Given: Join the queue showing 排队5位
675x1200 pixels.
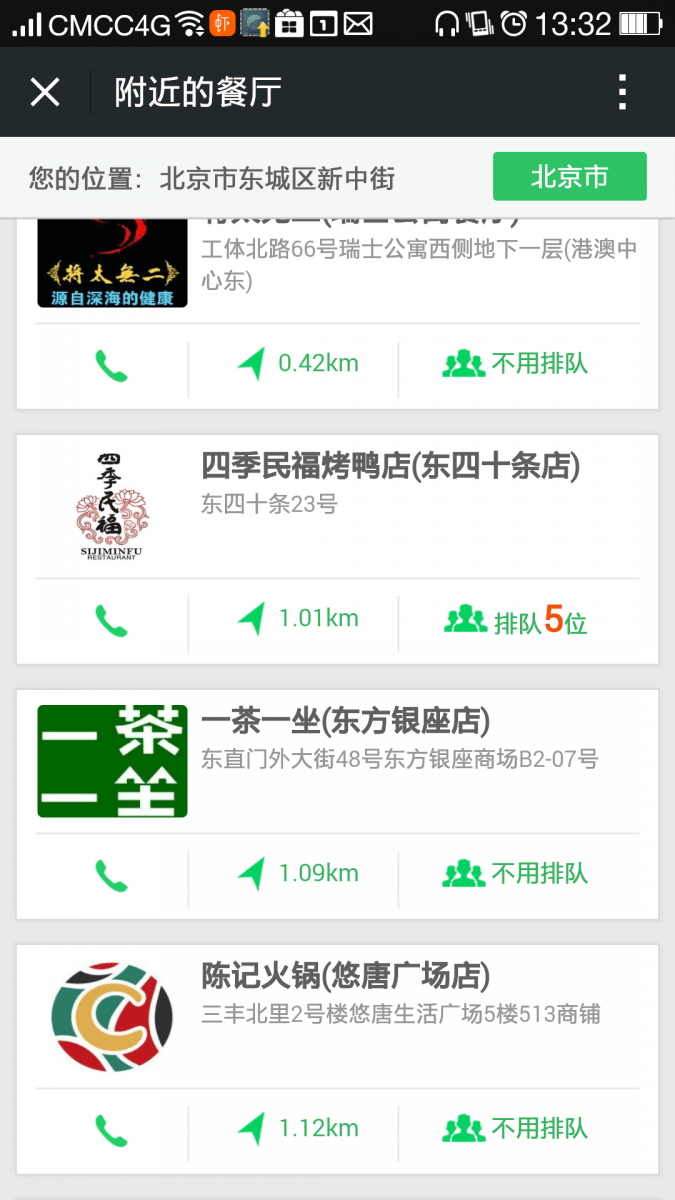Looking at the screenshot, I should pyautogui.click(x=516, y=621).
